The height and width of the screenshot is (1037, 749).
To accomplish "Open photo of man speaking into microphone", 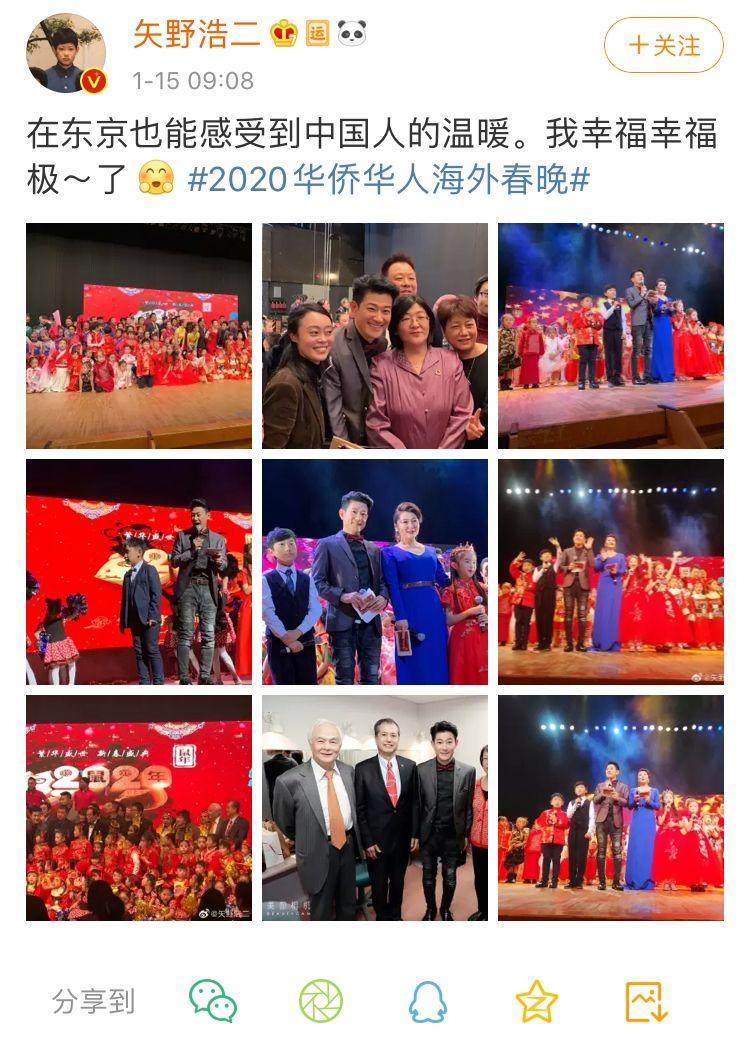I will [139, 571].
